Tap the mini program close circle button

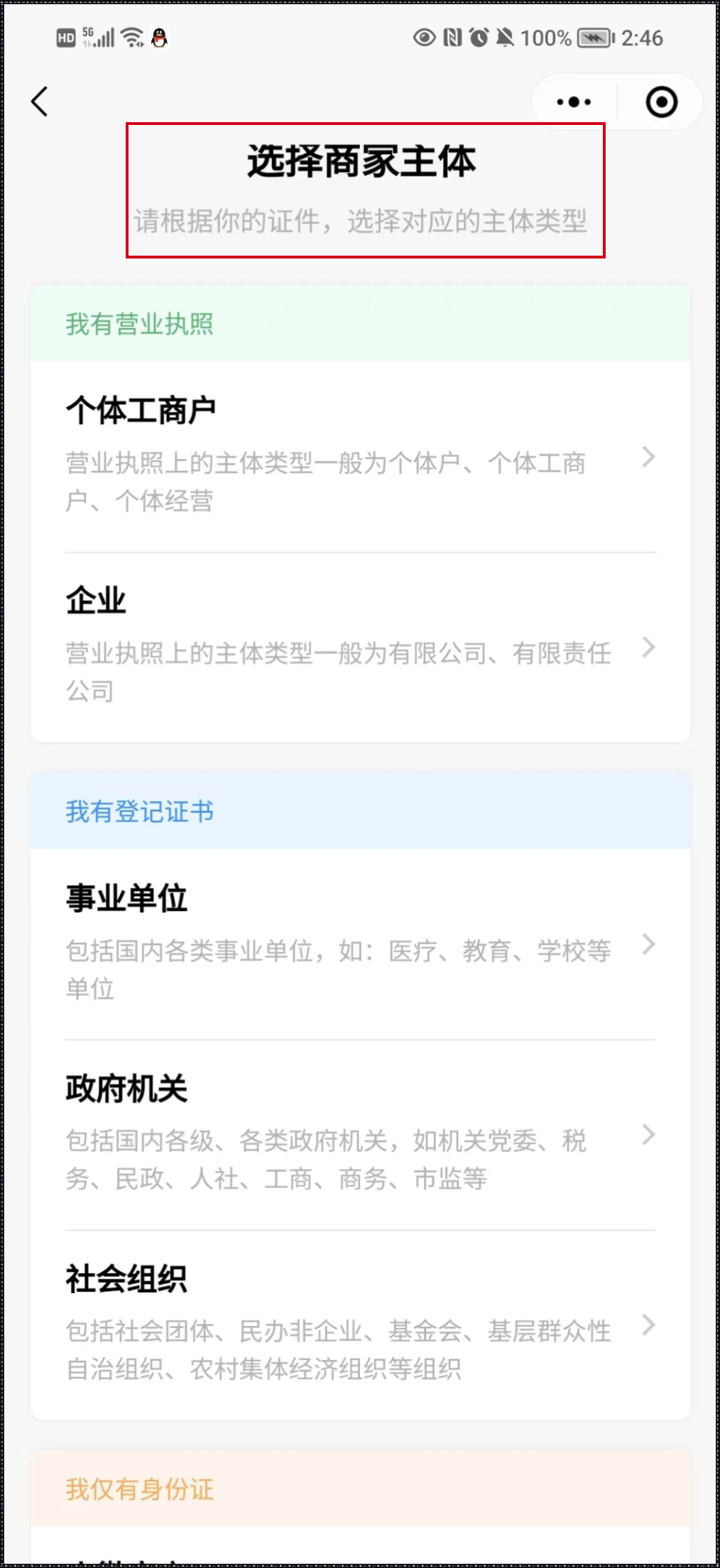tap(661, 102)
